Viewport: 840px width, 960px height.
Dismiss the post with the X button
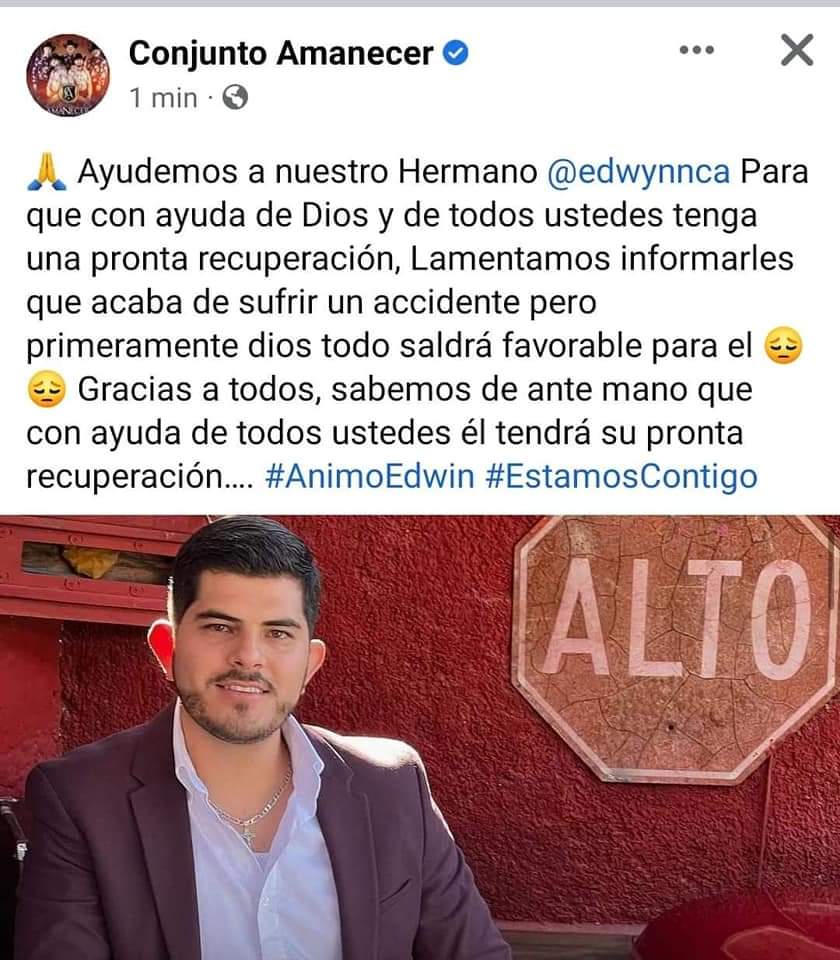(796, 49)
